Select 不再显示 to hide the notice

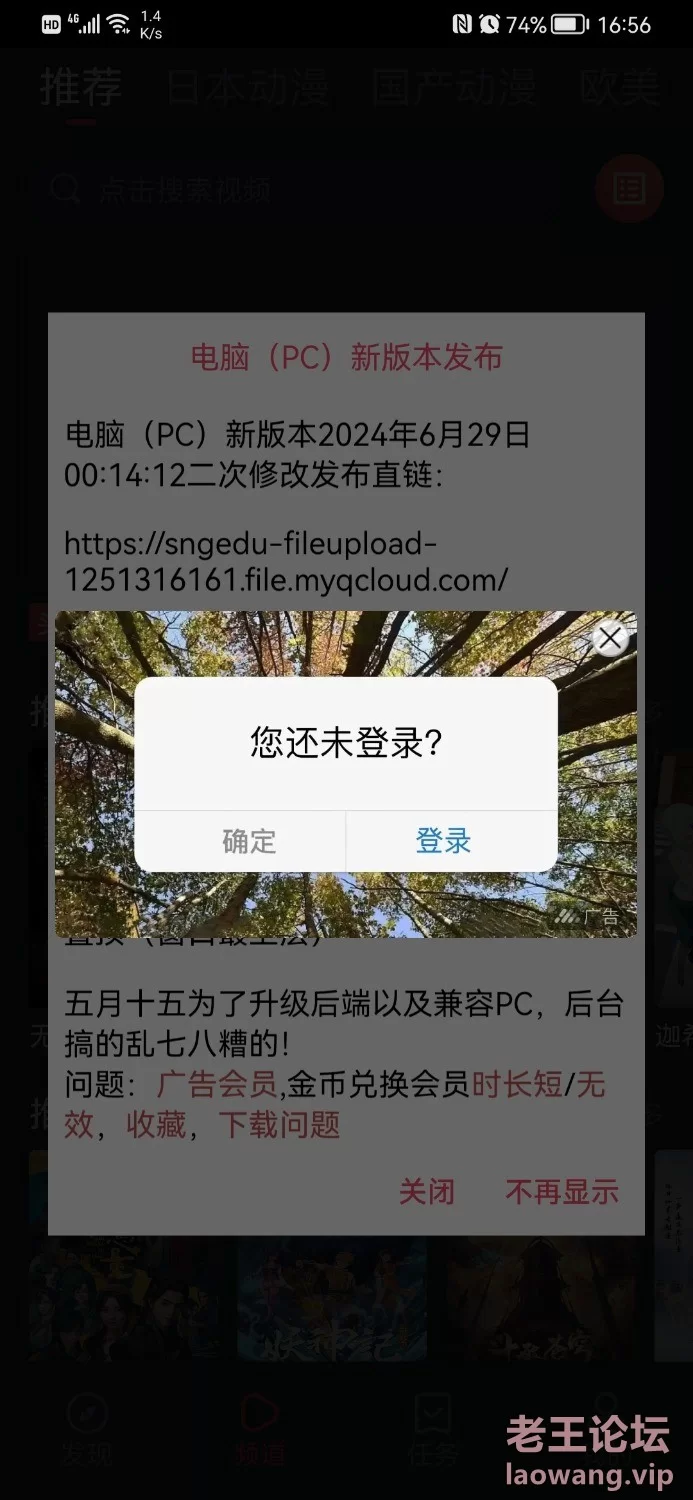[562, 1191]
